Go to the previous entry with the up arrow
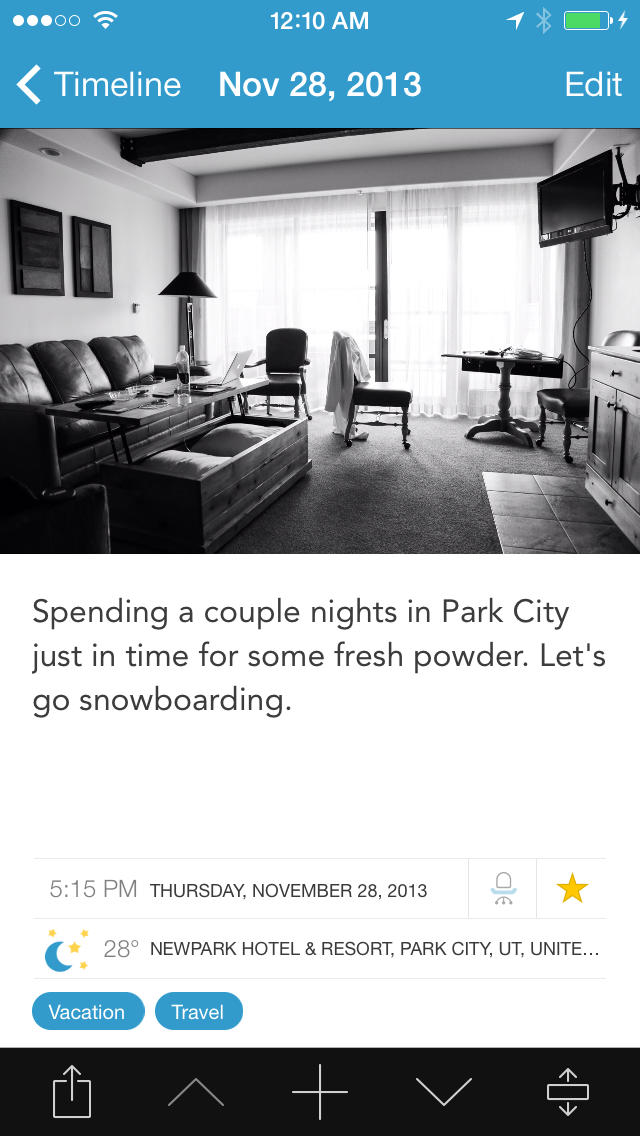This screenshot has width=640, height=1136. coord(196,1091)
